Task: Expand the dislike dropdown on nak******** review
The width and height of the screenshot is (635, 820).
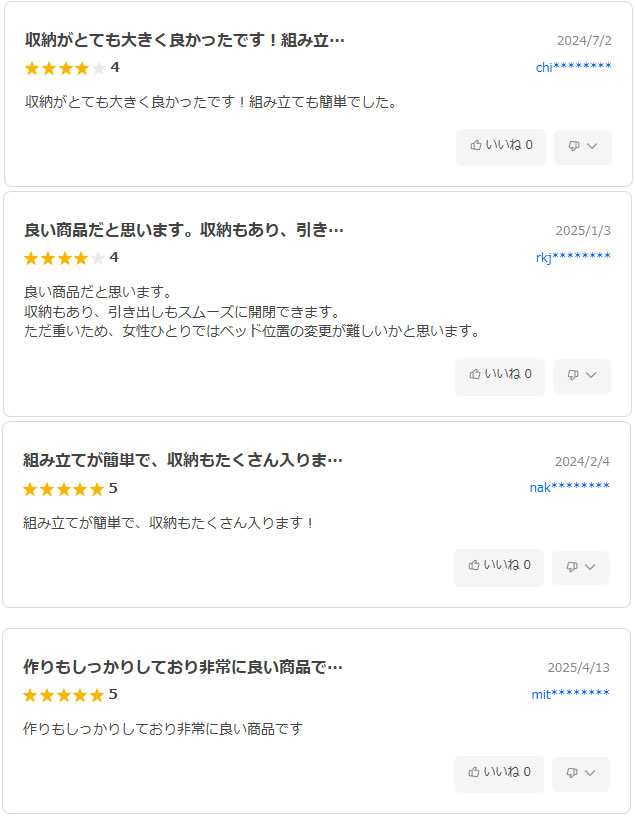Action: (x=580, y=566)
